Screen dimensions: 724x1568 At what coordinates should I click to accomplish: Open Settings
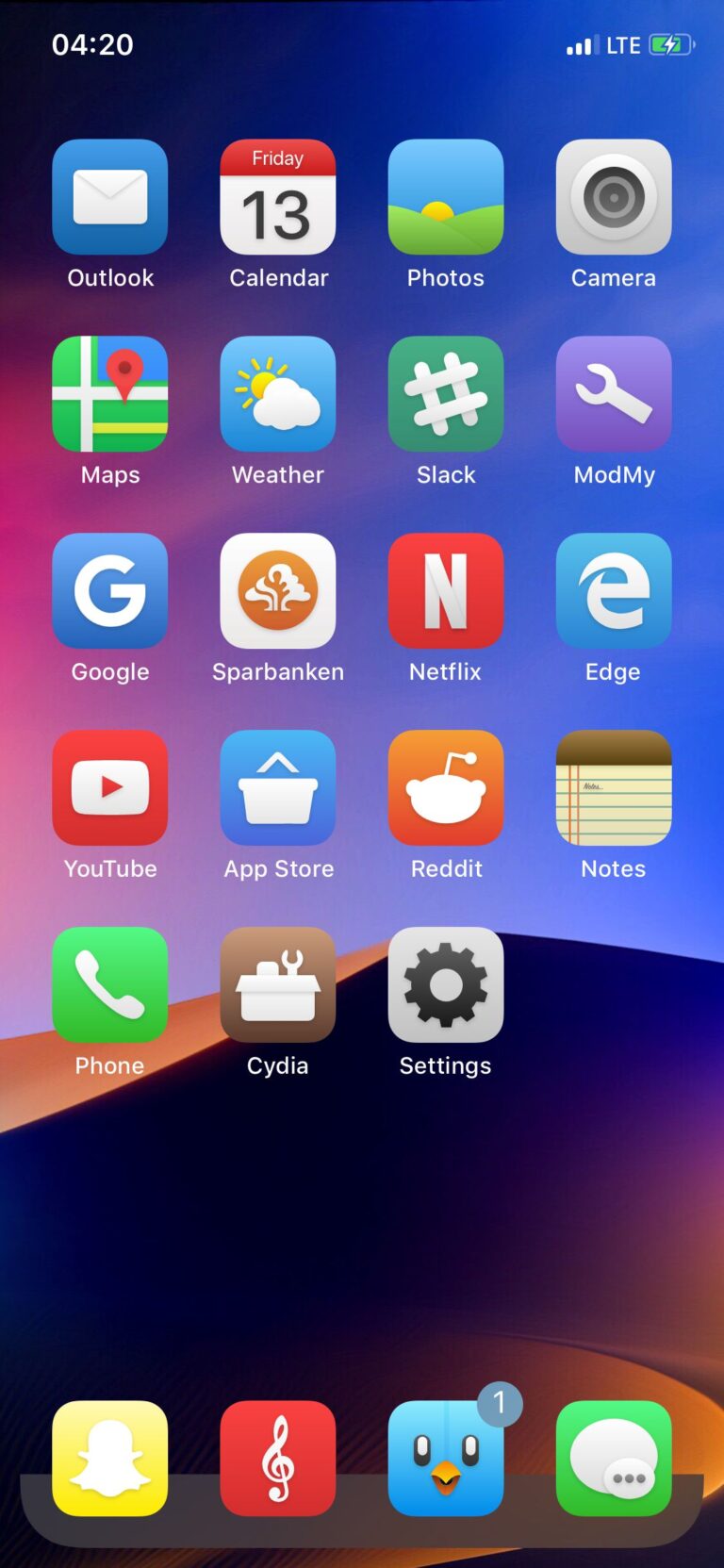[x=445, y=984]
